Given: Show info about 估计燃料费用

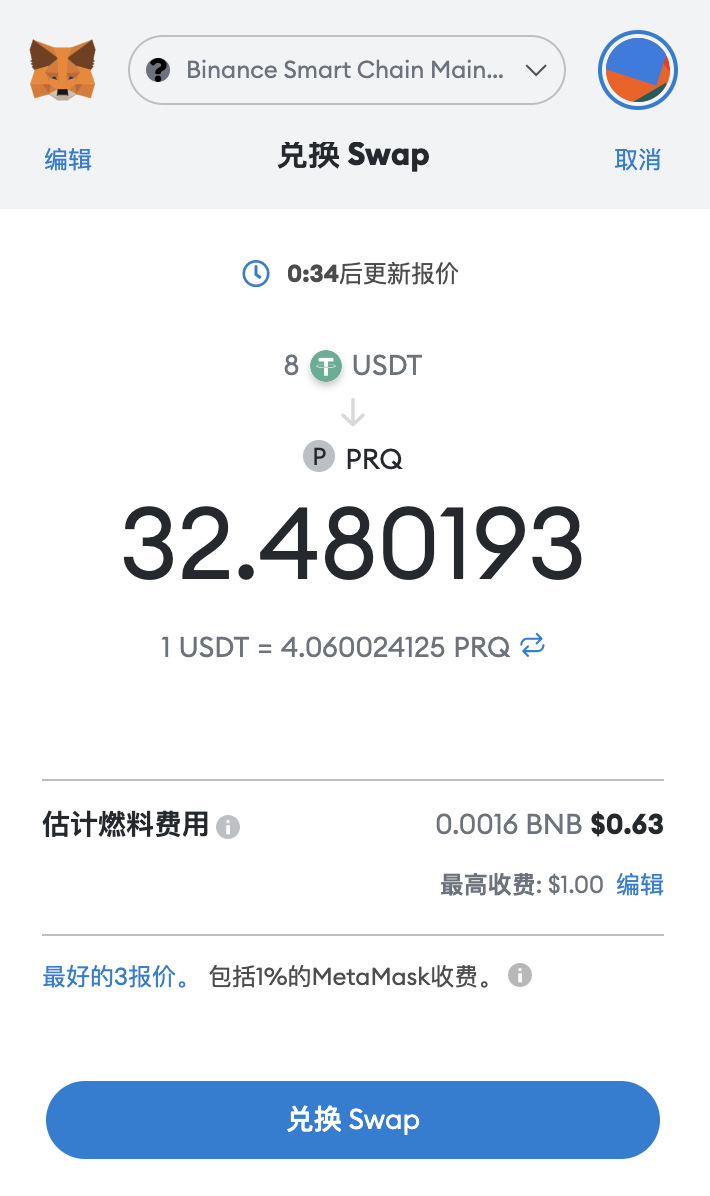Looking at the screenshot, I should (x=228, y=827).
